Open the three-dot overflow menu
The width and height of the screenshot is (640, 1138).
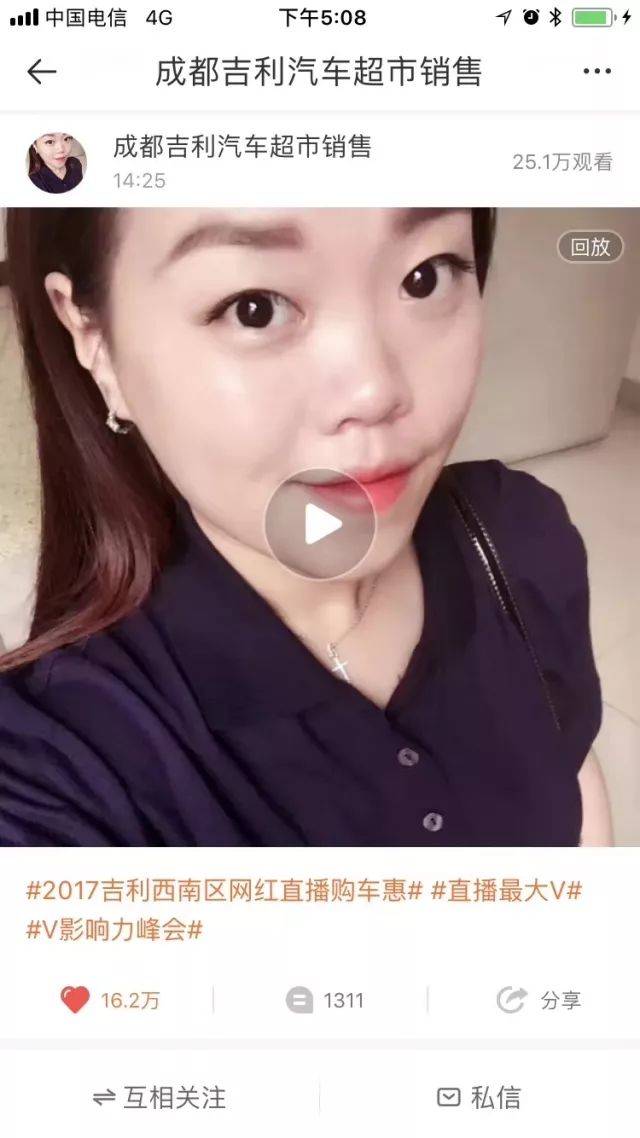click(x=596, y=71)
